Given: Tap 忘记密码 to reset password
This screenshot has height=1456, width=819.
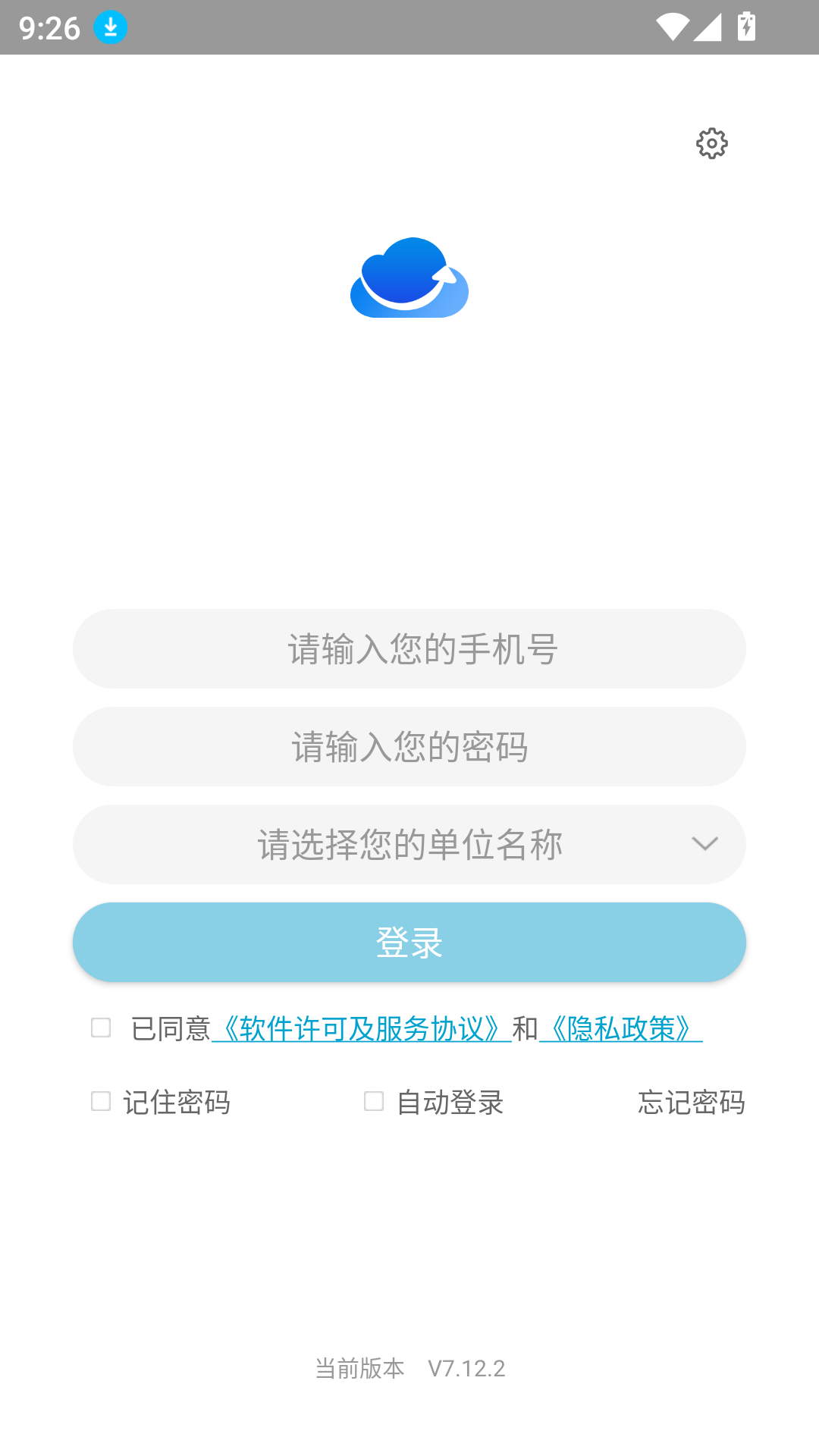Looking at the screenshot, I should tap(691, 1102).
